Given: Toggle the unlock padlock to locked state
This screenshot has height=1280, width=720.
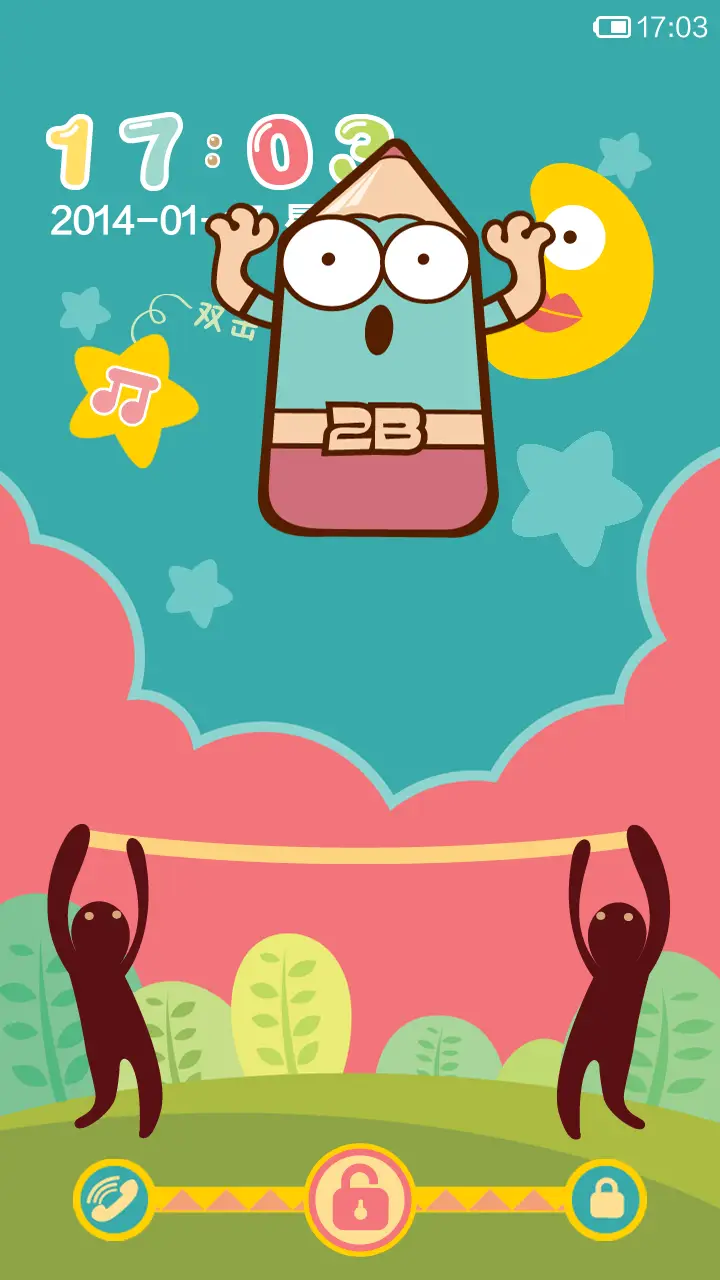Looking at the screenshot, I should coord(362,1196).
